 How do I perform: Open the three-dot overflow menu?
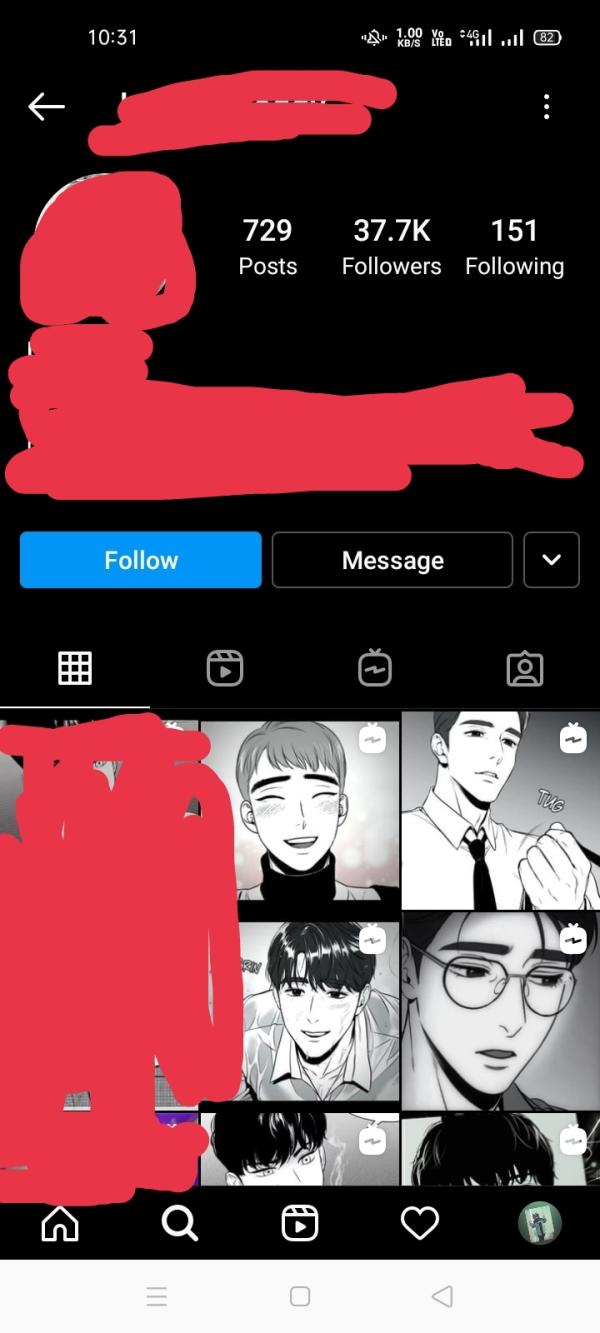(546, 106)
